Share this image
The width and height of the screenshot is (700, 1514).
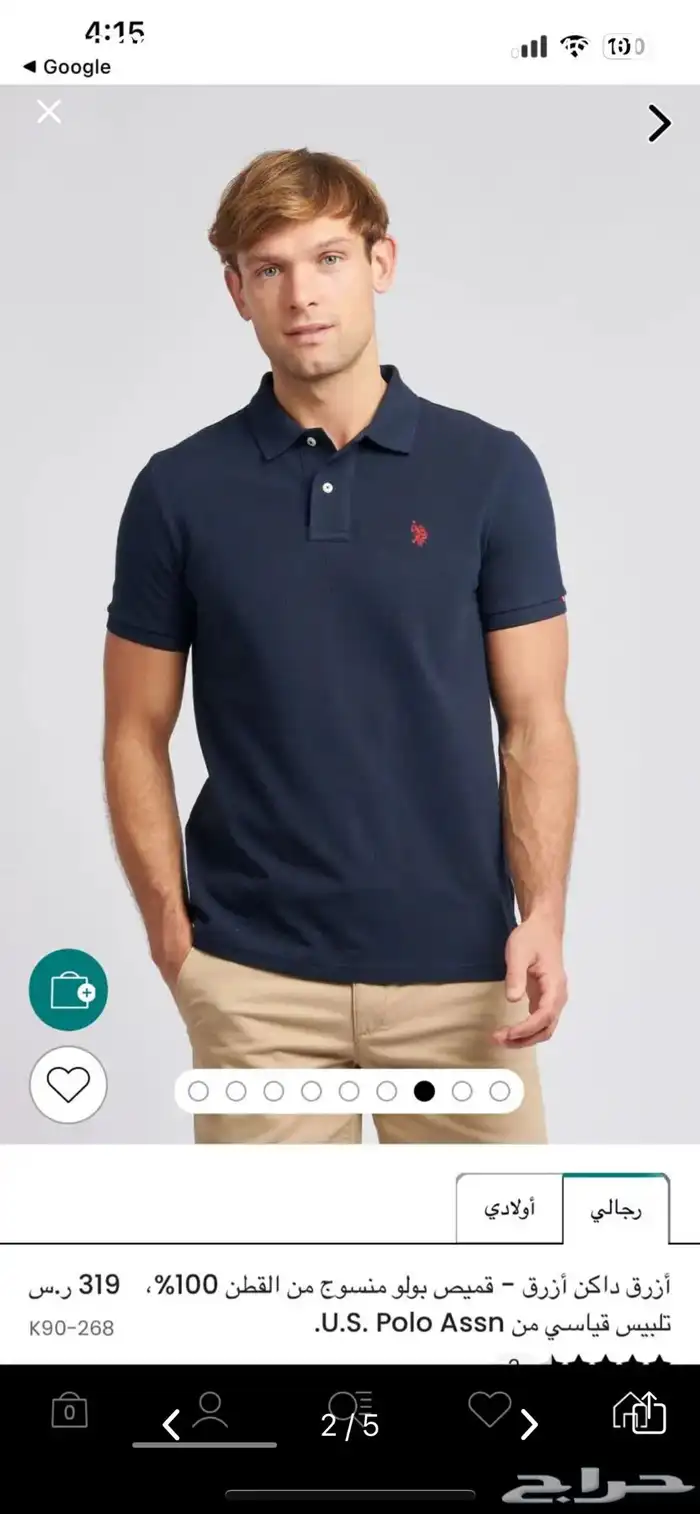[640, 1411]
